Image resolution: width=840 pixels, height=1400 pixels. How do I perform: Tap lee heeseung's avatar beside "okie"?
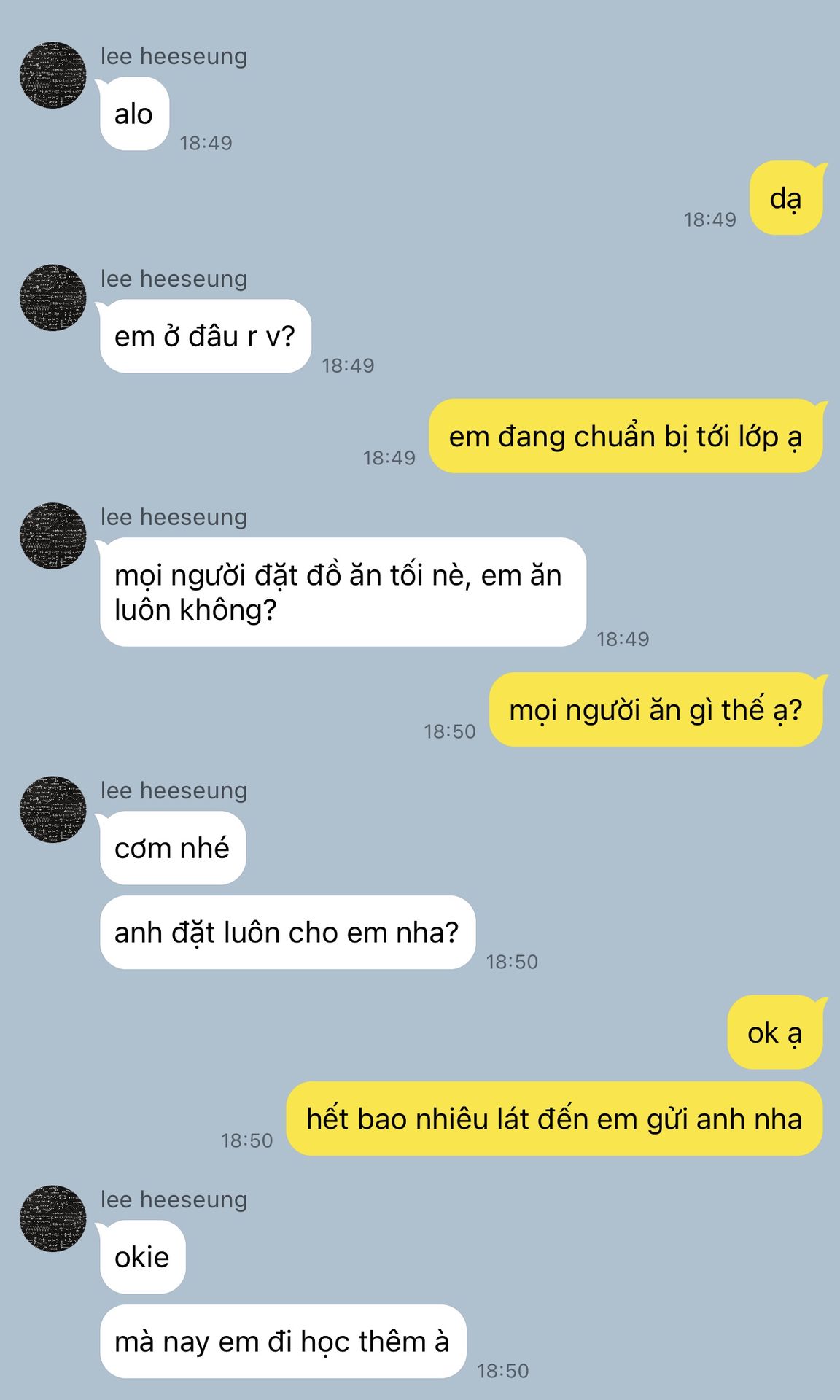(52, 1218)
